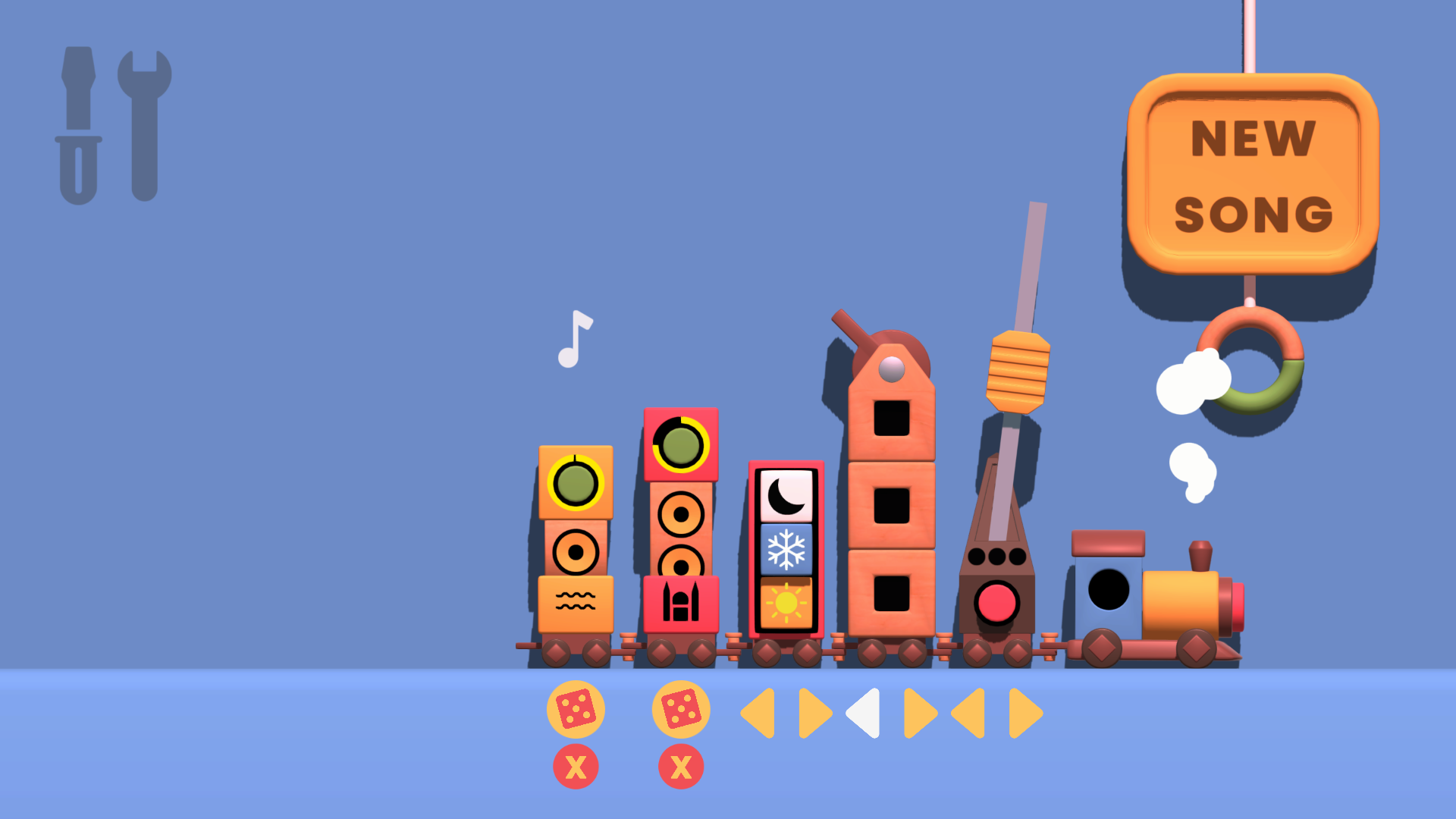Tap right arrow under the house car
Image resolution: width=1456 pixels, height=819 pixels.
920,713
